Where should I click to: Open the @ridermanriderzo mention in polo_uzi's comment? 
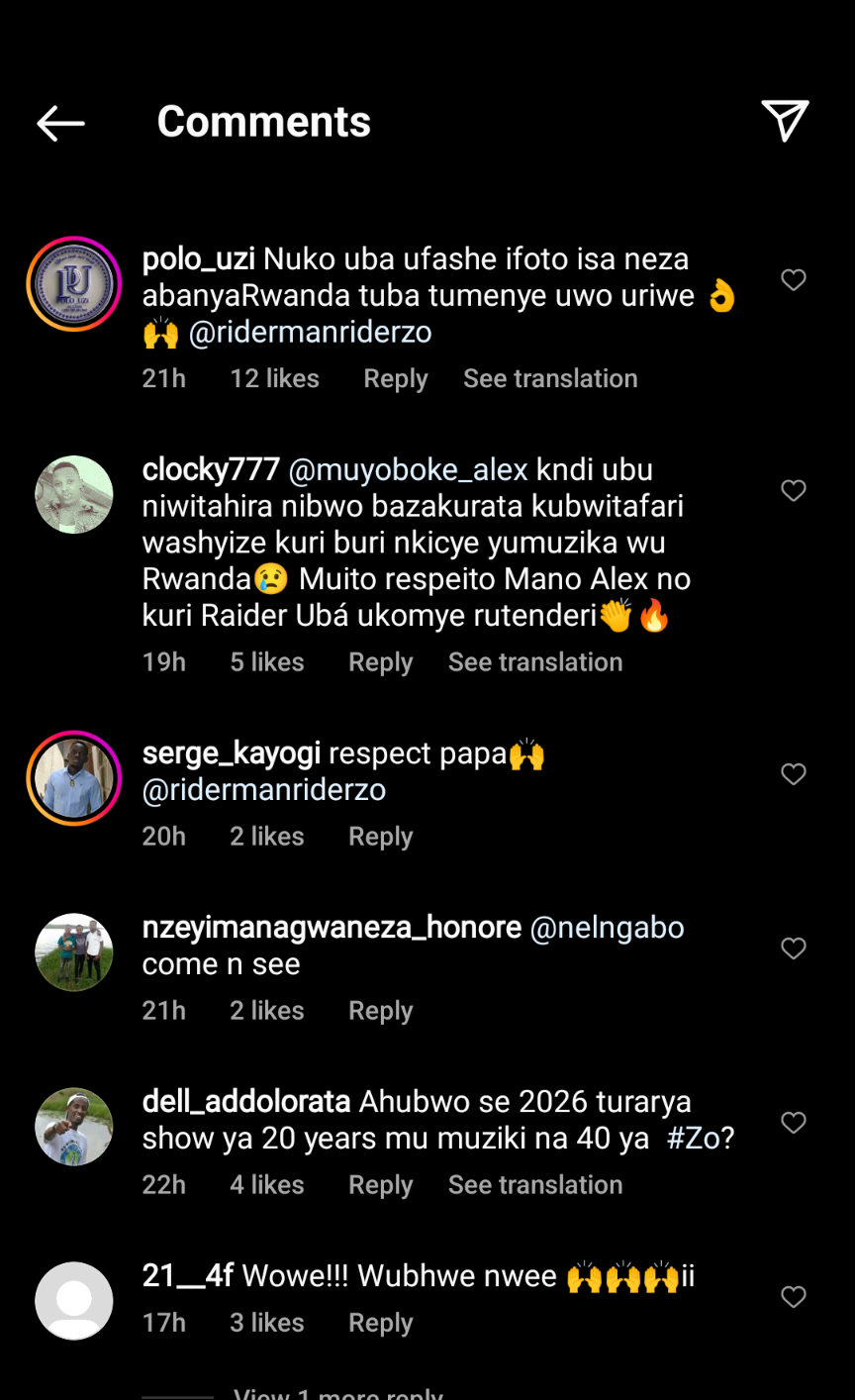[310, 332]
